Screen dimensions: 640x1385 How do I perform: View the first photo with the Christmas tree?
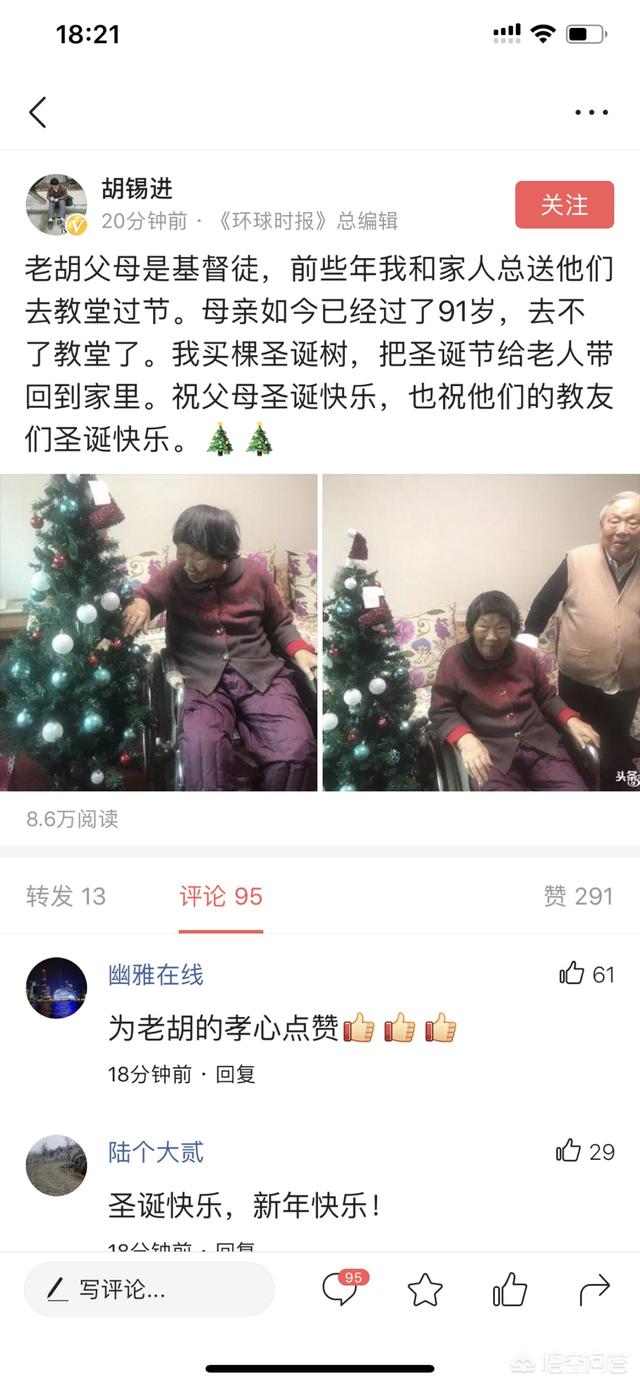158,632
